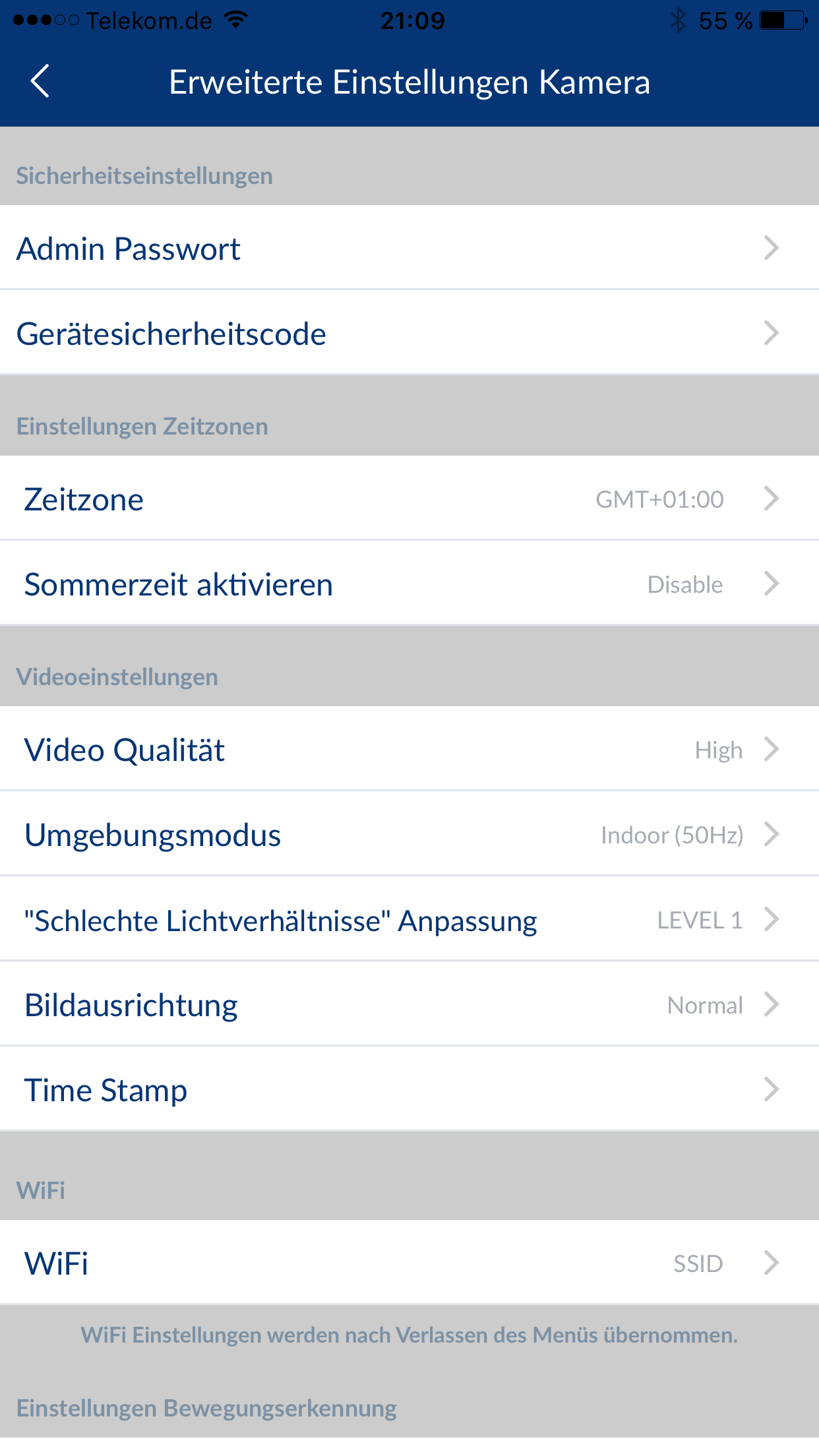Adjust "Schlechte Lichtverhältnisse" Anpassung level
Image resolution: width=819 pixels, height=1456 pixels.
(409, 919)
